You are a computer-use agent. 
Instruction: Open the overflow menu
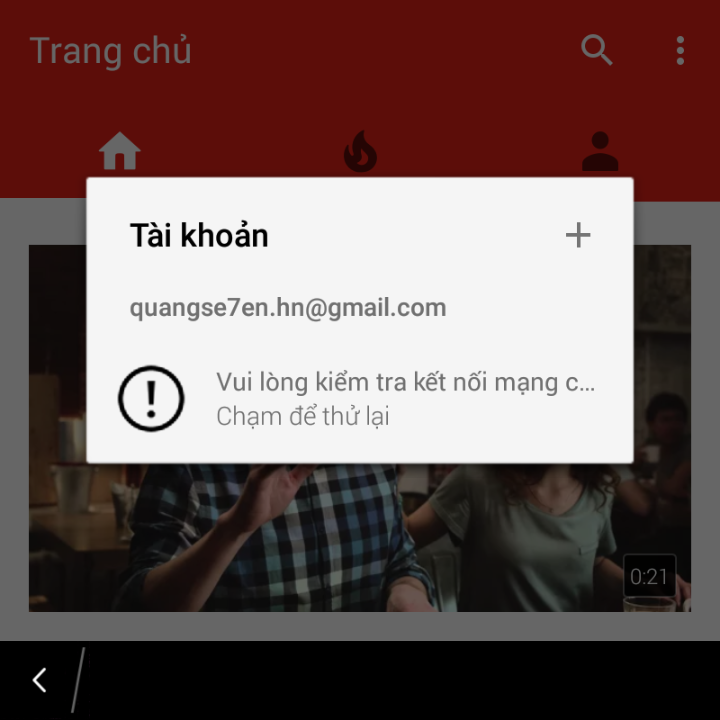point(680,50)
